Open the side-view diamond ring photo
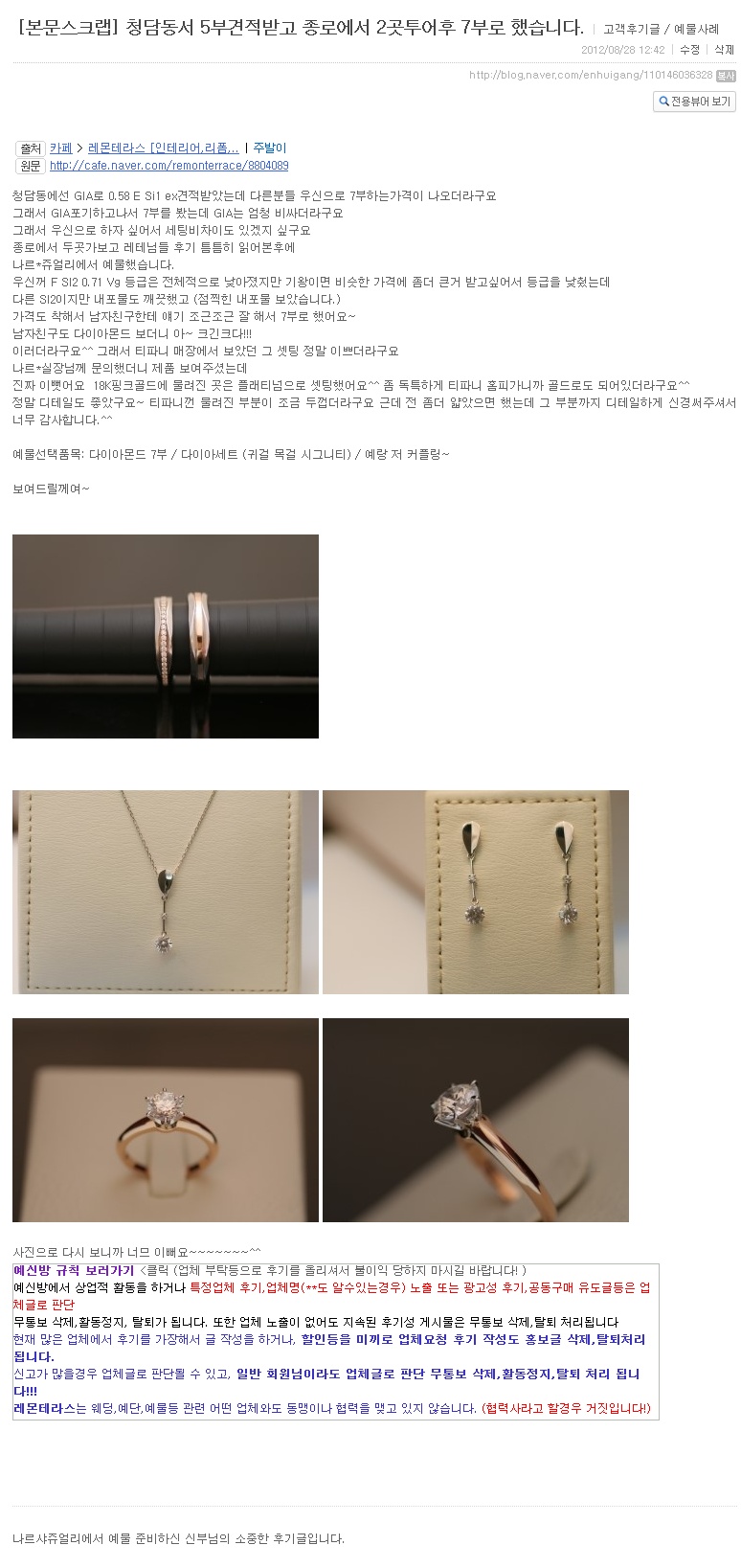This screenshot has height=1568, width=741. [476, 1120]
